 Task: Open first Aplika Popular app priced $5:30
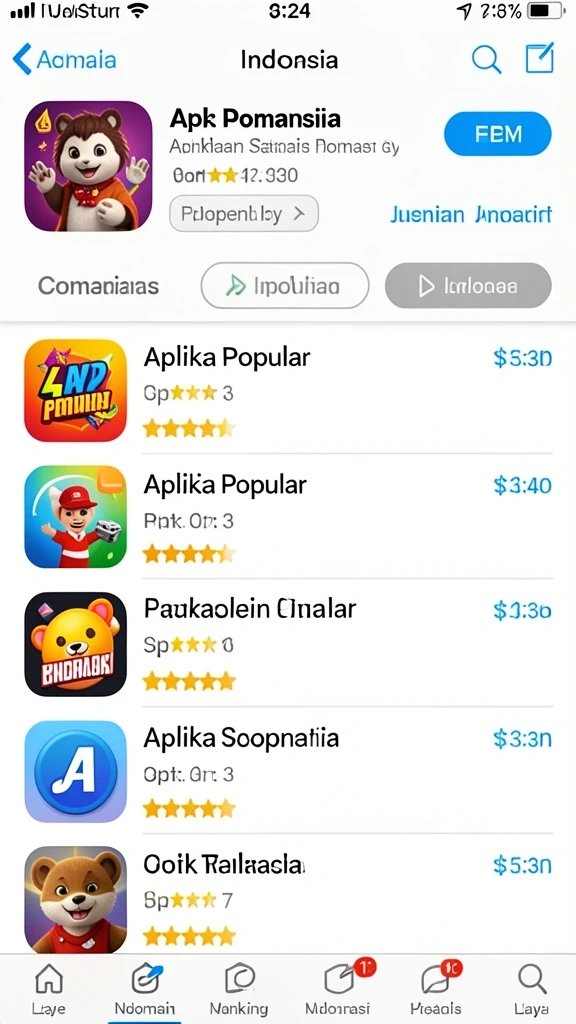[x=288, y=391]
